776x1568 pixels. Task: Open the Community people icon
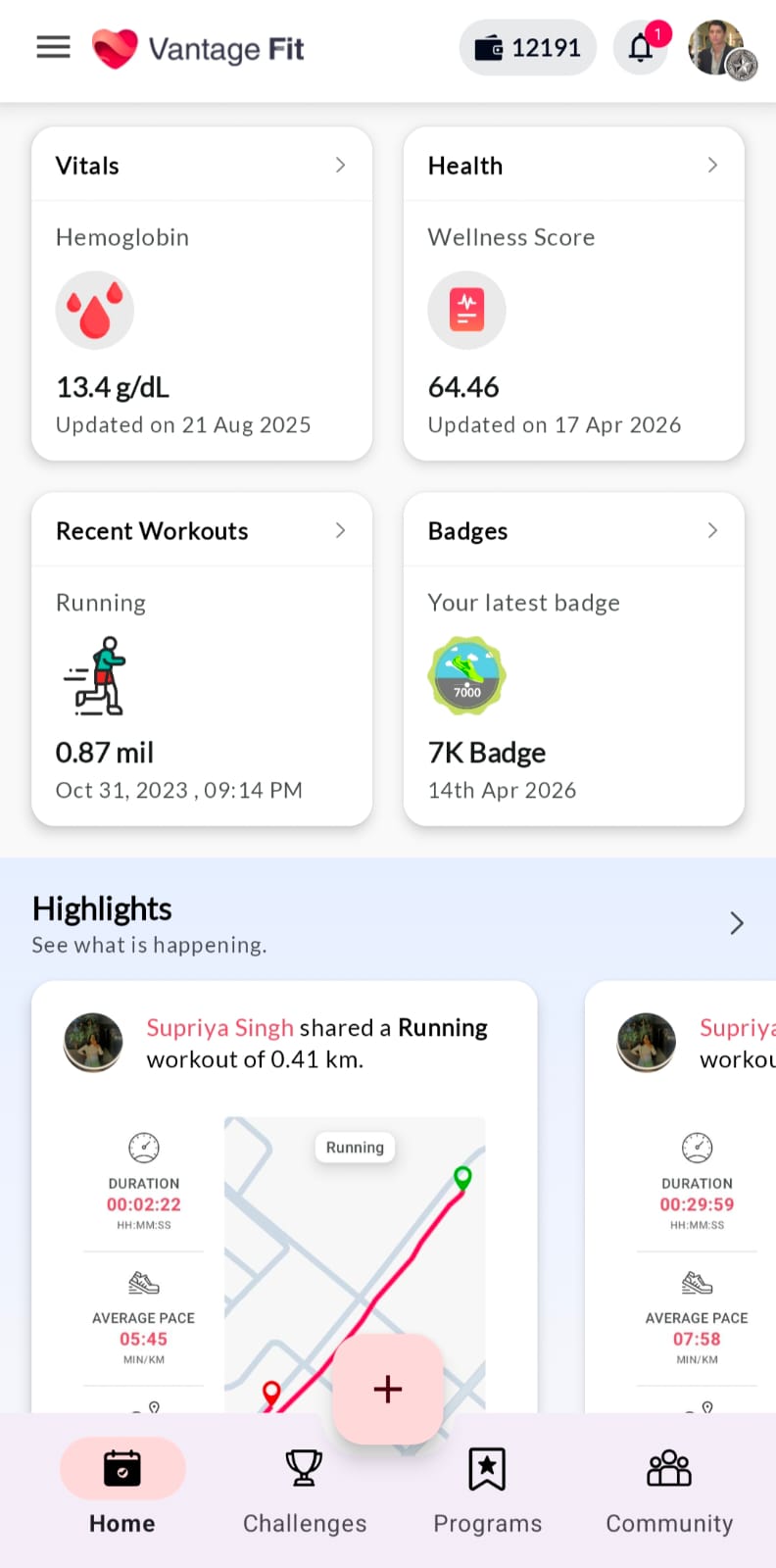[668, 1468]
